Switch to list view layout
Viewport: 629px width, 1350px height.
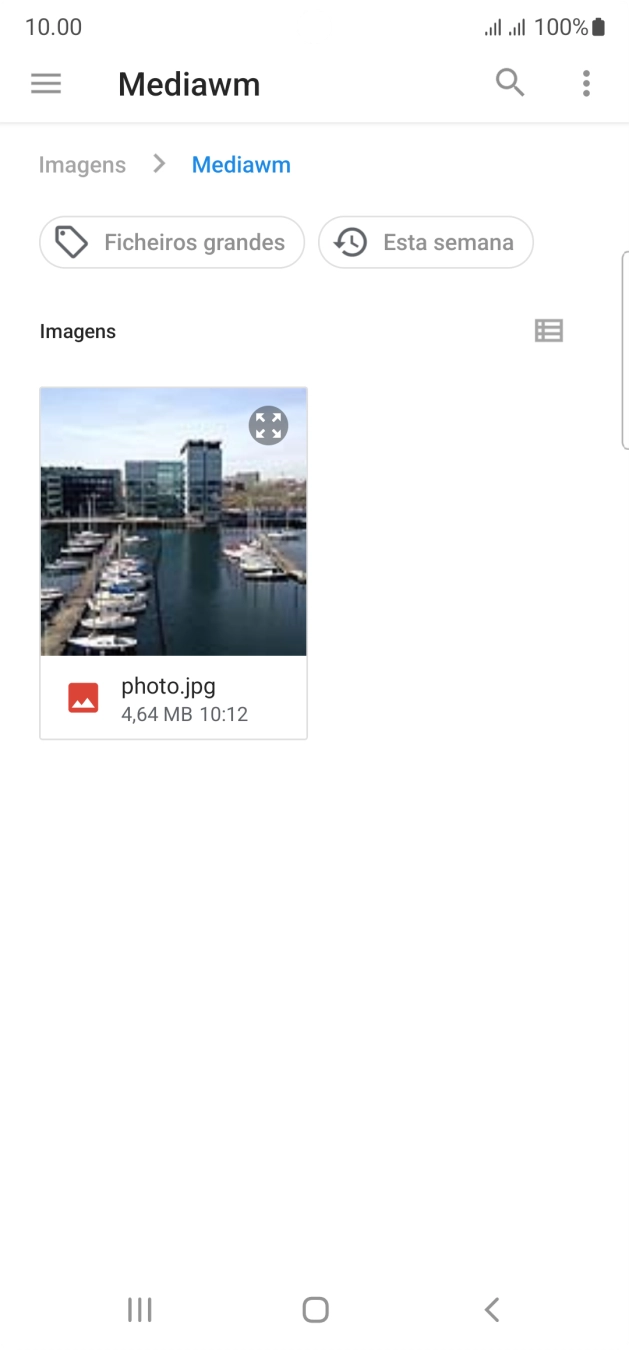pos(549,331)
